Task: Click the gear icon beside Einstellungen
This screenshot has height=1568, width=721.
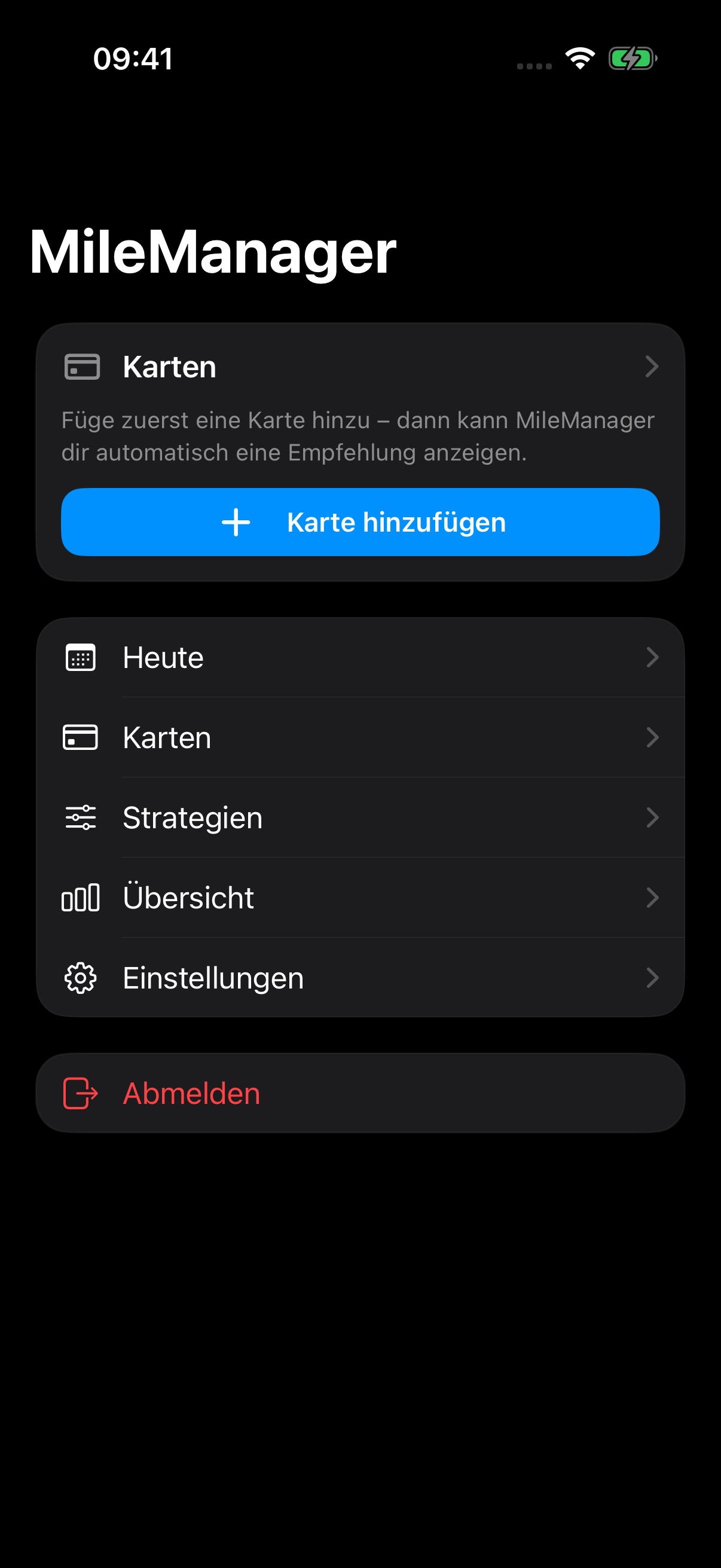Action: coord(80,978)
